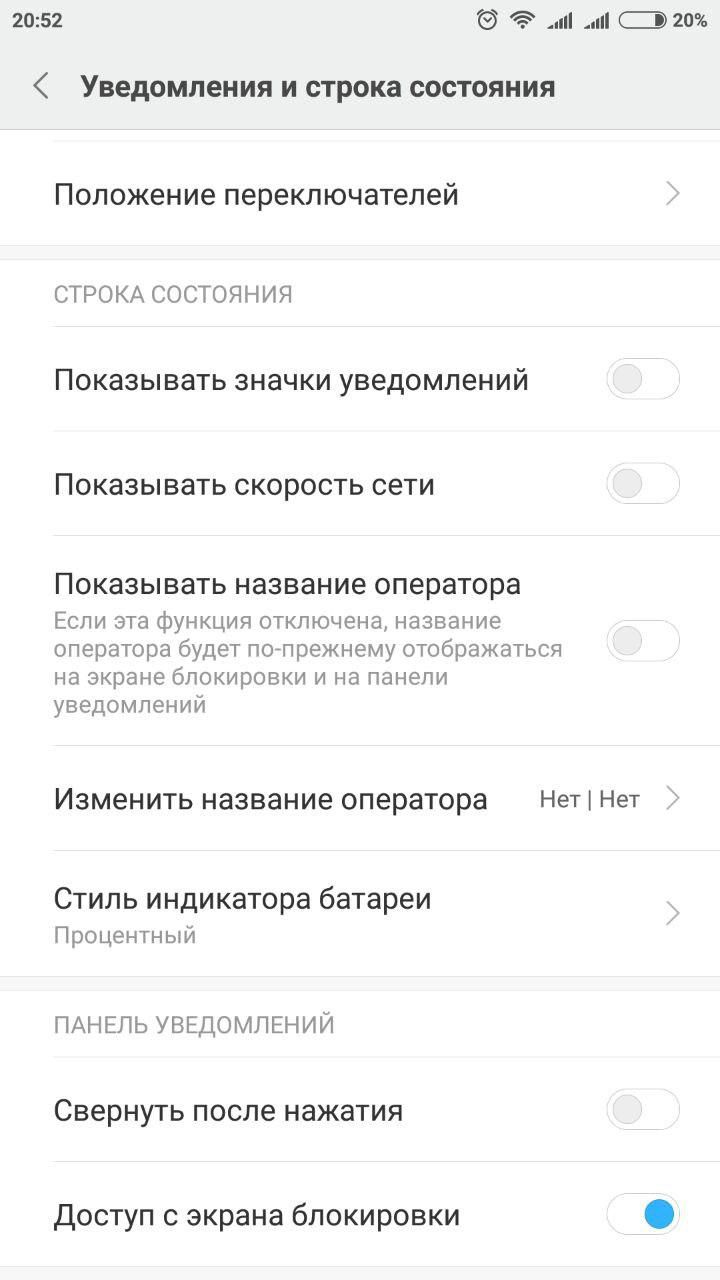The image size is (720, 1280).
Task: Enable Показывать значки уведомлений
Action: [x=643, y=379]
